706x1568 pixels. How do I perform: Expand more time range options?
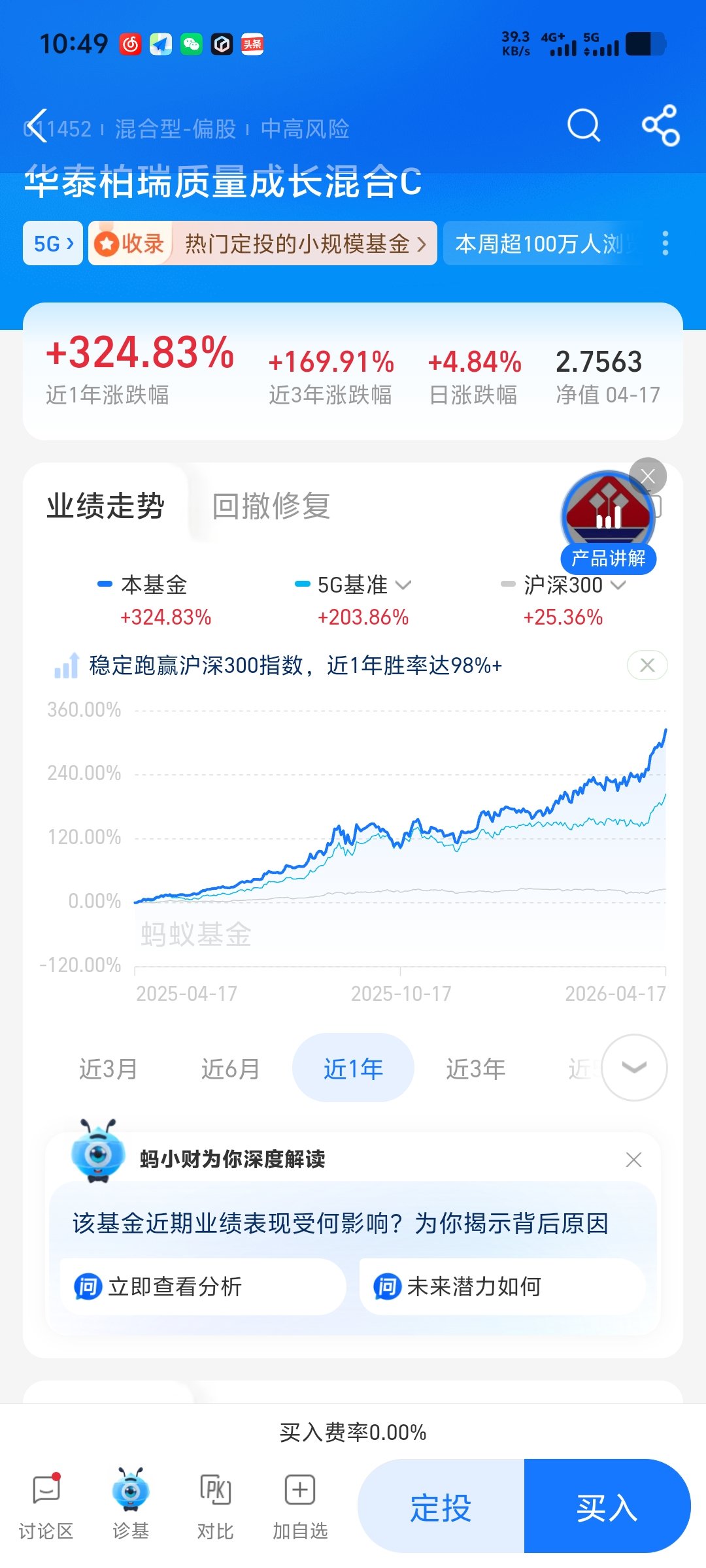(x=633, y=1068)
